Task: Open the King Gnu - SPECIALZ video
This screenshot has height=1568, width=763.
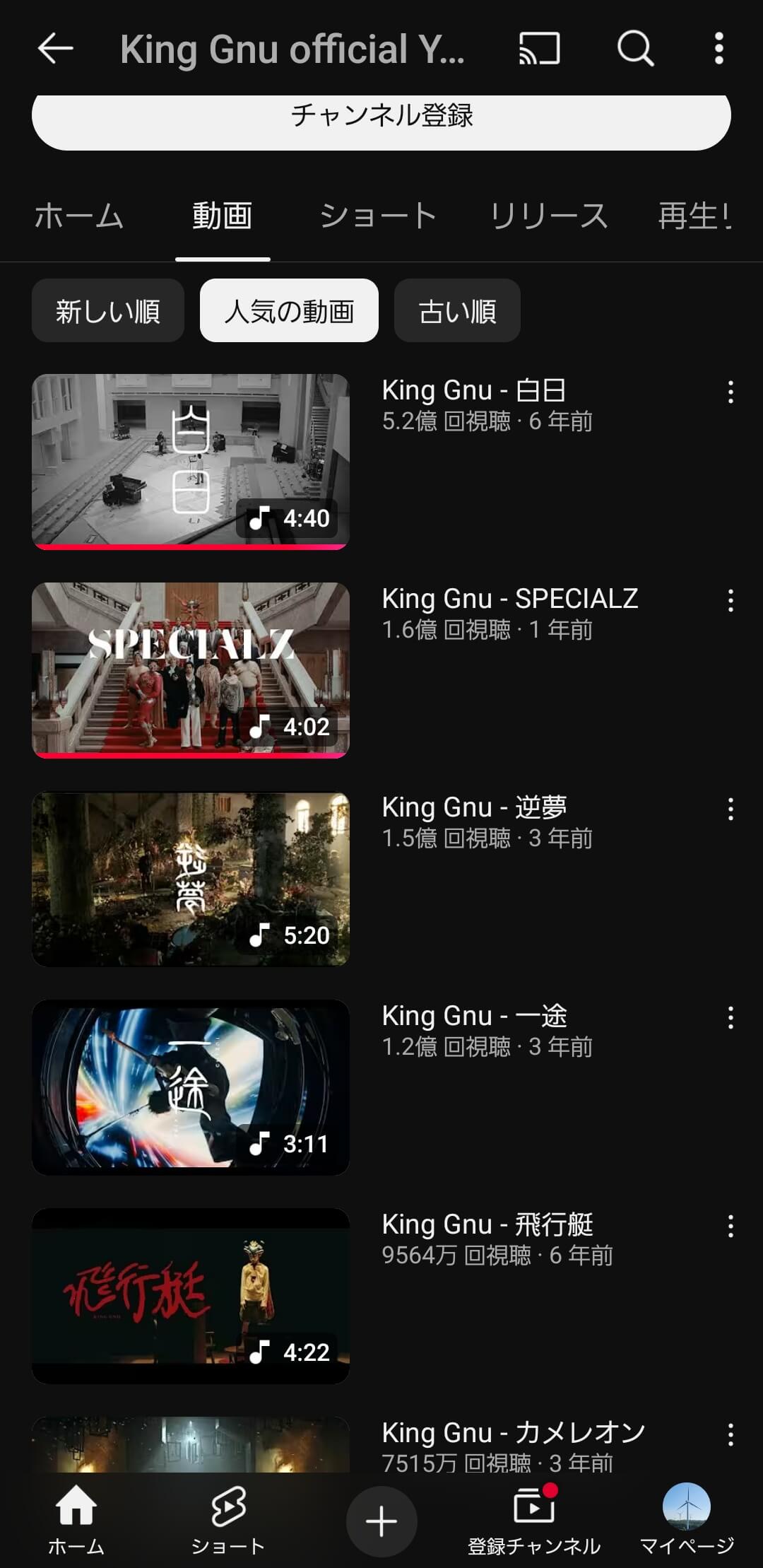Action: [191, 669]
